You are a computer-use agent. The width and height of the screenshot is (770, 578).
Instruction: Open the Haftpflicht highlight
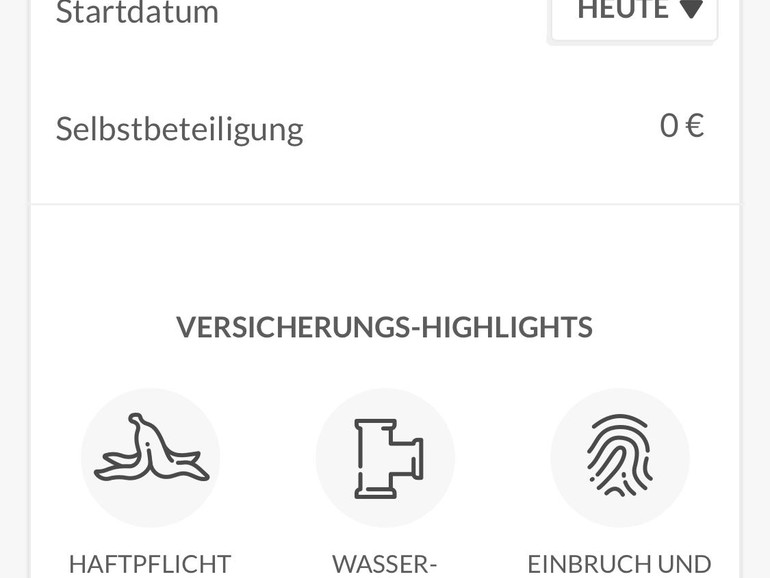(150, 458)
